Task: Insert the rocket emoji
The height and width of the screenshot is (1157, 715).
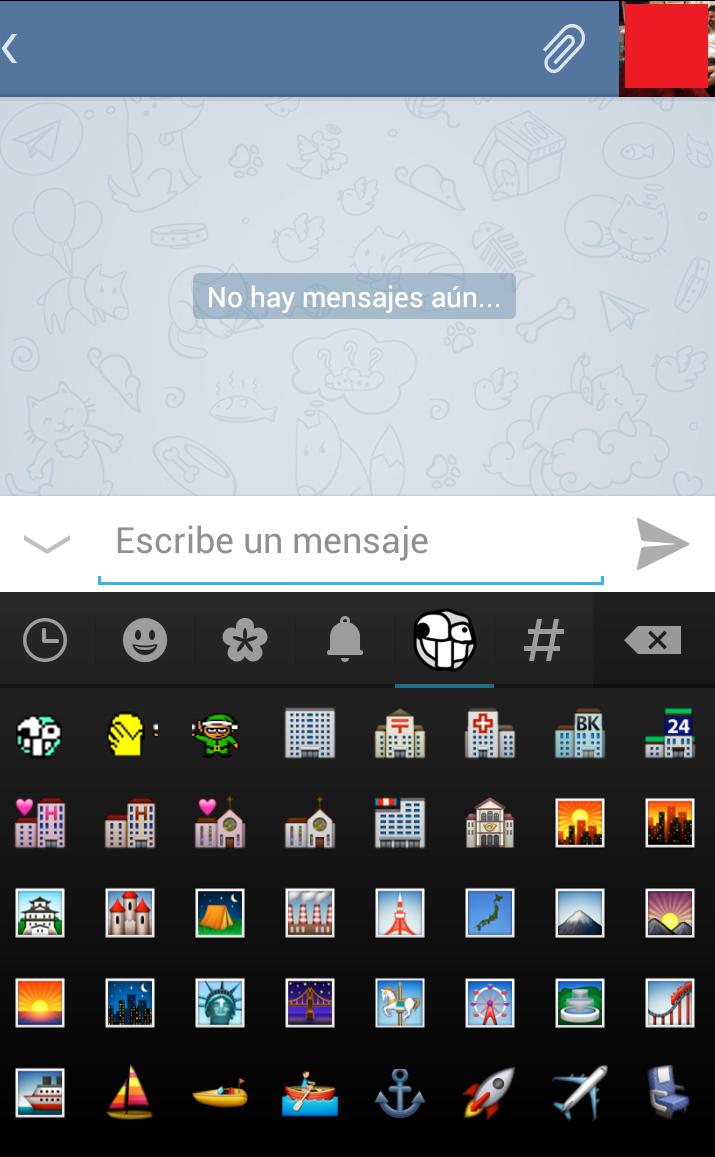Action: (x=489, y=1092)
